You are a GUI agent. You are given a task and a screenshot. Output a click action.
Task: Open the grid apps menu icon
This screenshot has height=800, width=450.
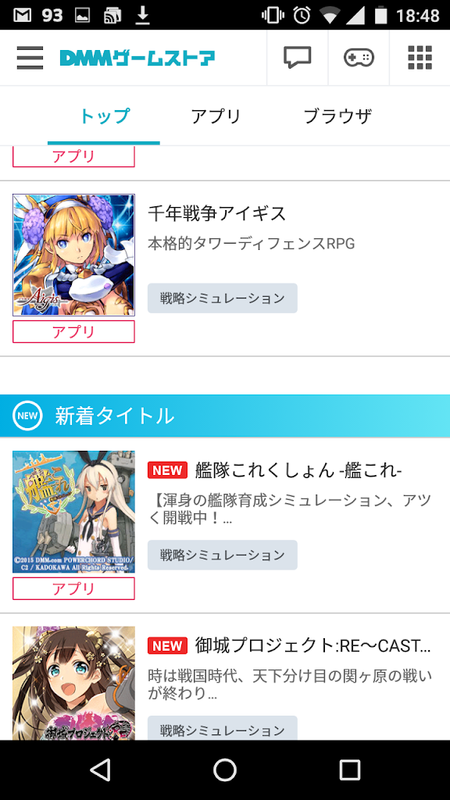(420, 58)
